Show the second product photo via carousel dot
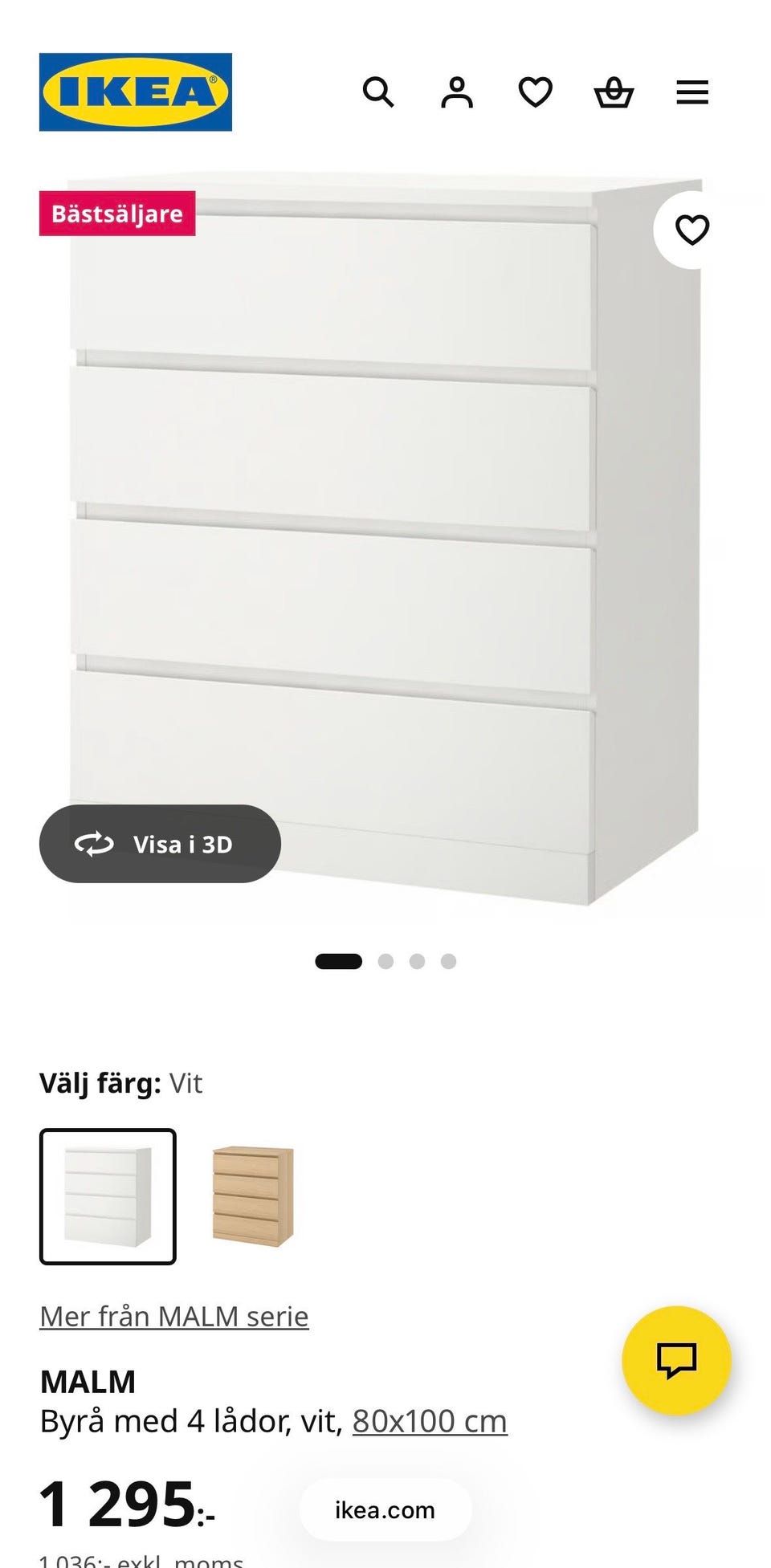The image size is (771, 1568). 384,960
